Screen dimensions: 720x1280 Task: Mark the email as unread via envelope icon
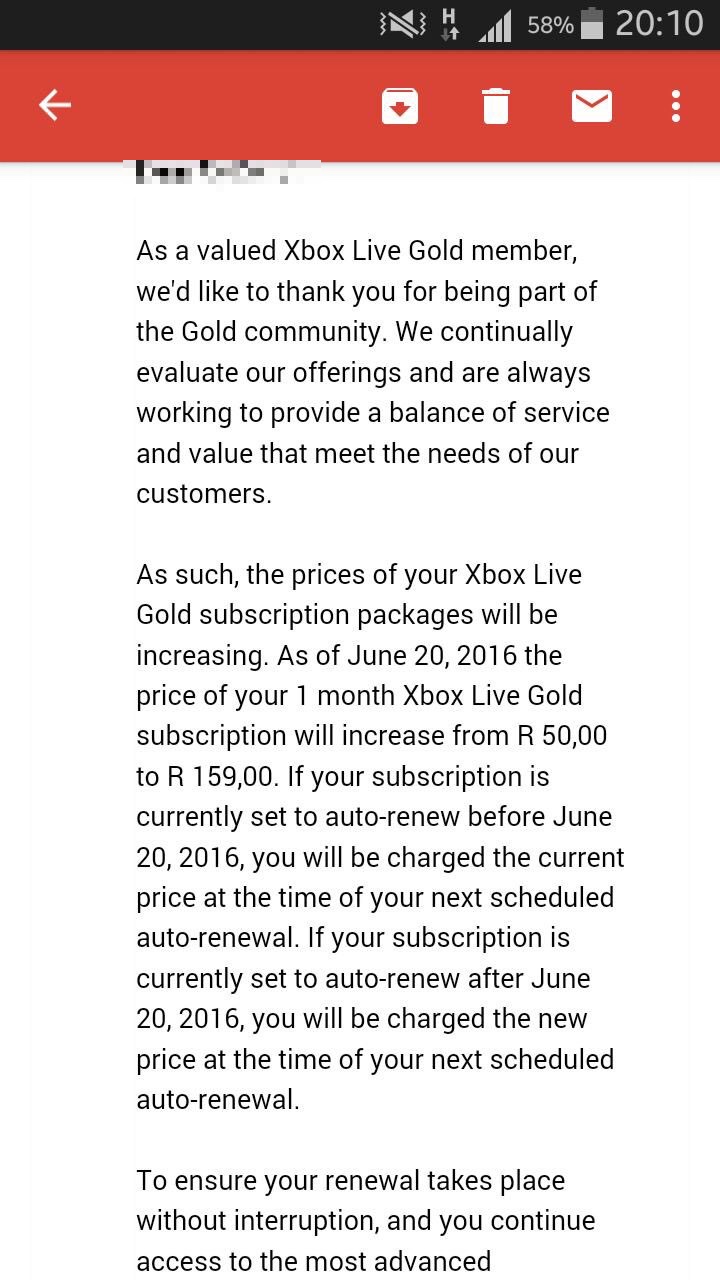click(x=592, y=105)
